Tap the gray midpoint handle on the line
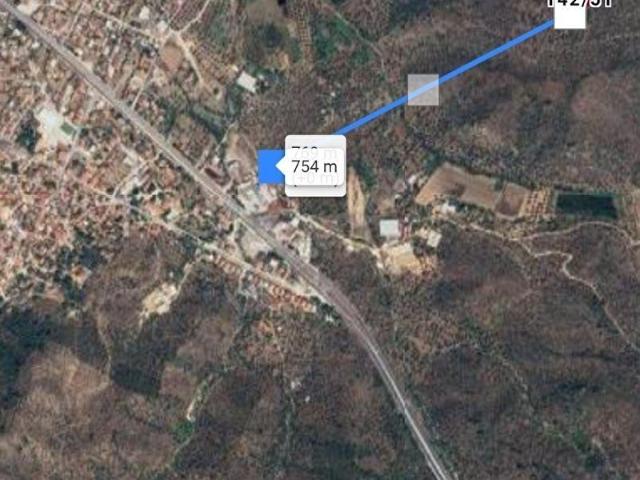The width and height of the screenshot is (640, 480). click(x=423, y=90)
